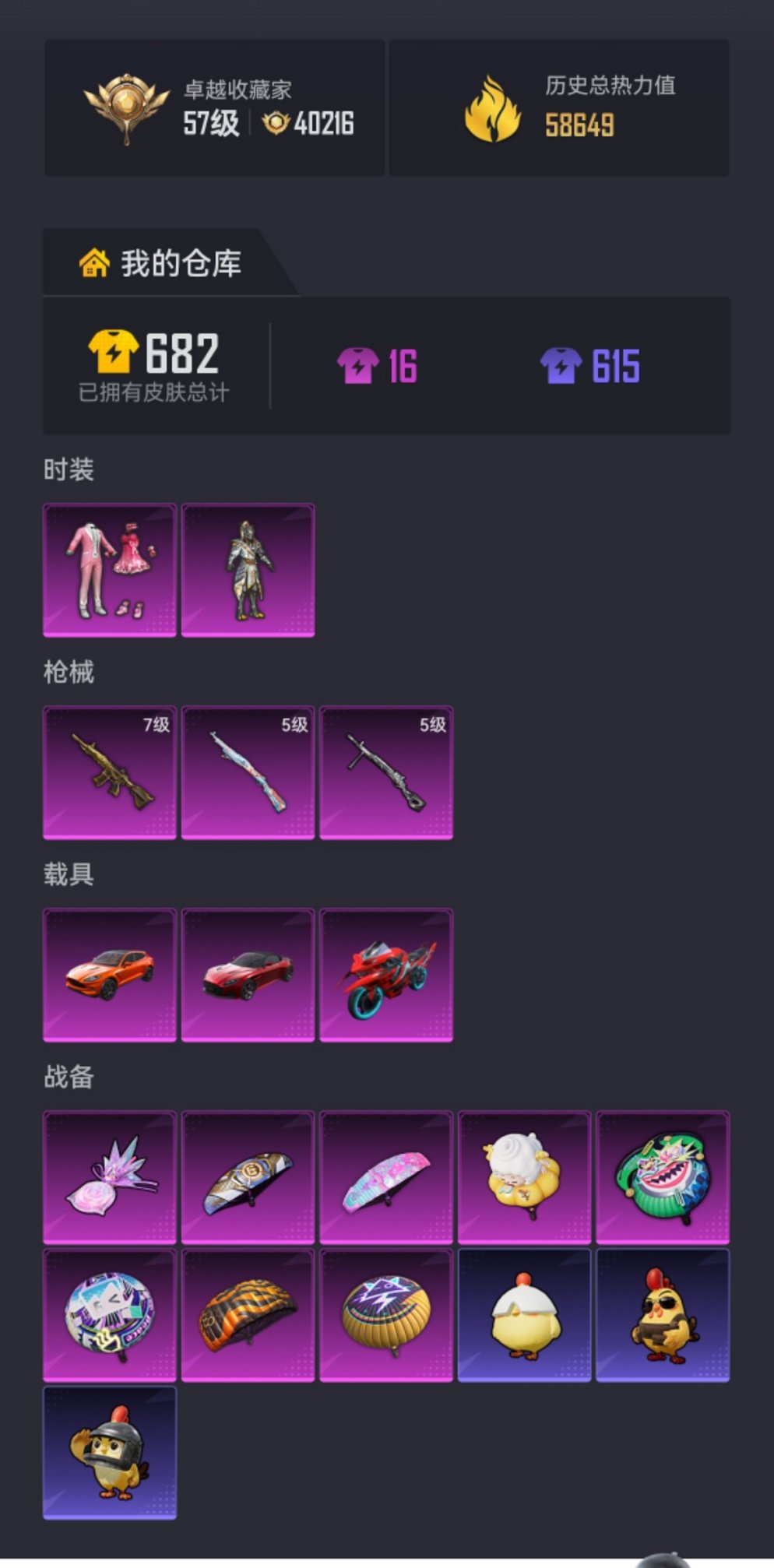Select the green clown parachute item

pos(663,1176)
